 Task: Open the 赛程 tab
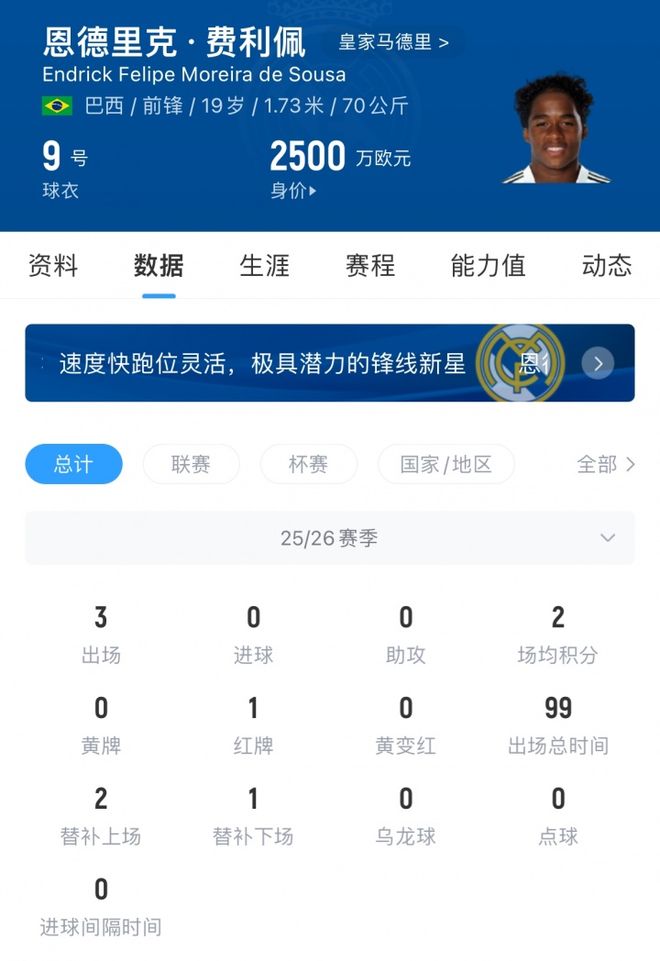coord(370,265)
